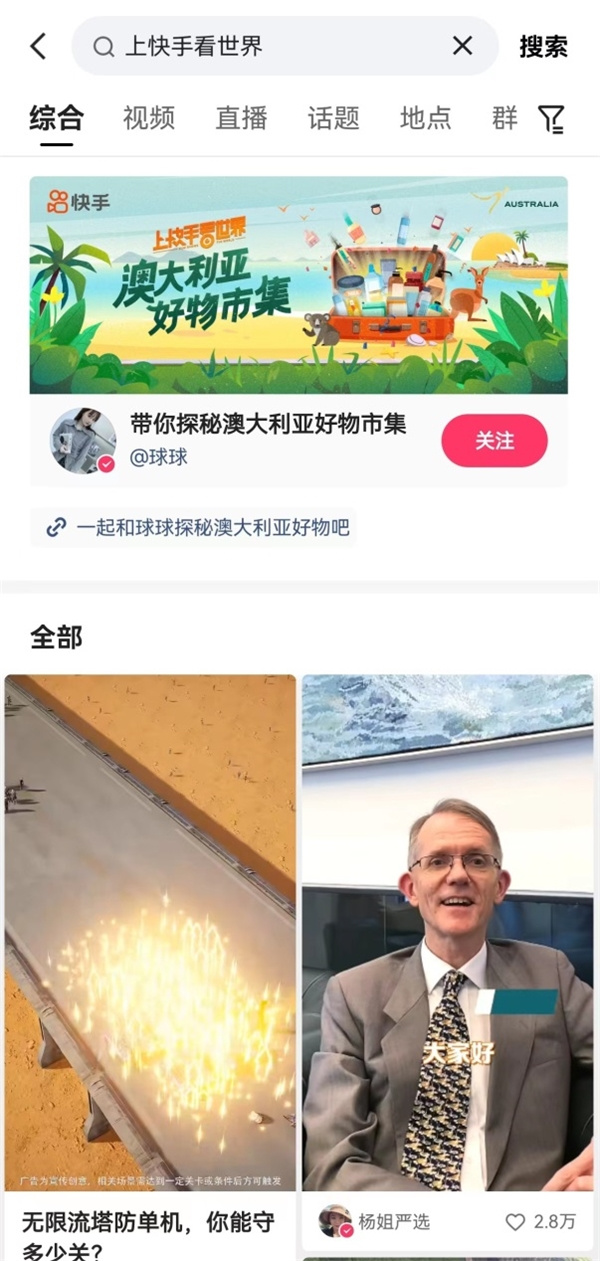The height and width of the screenshot is (1261, 600).
Task: Open the link 一起和球球探秘澳大利亚好物吧
Action: [200, 527]
